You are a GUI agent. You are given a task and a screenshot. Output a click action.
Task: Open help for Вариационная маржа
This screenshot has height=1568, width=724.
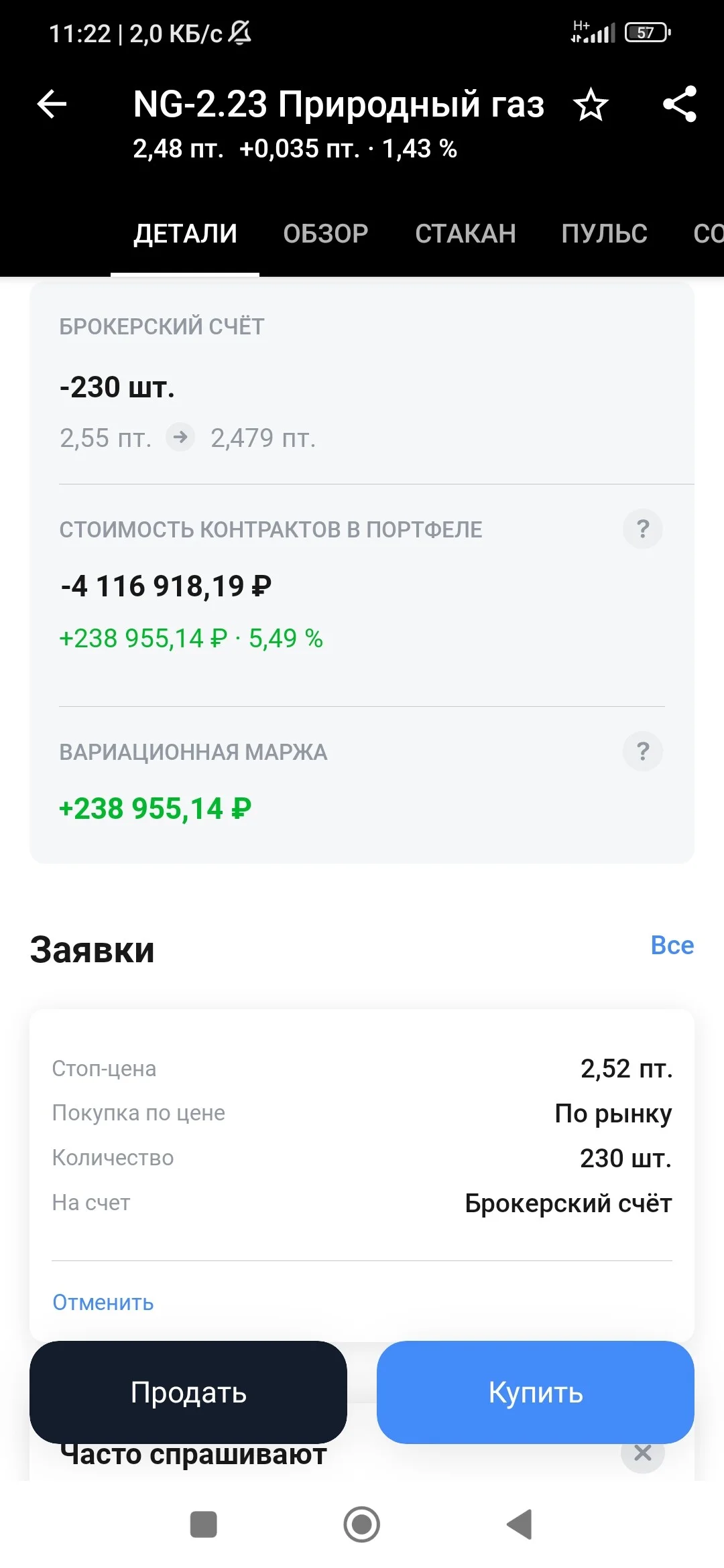pyautogui.click(x=643, y=751)
